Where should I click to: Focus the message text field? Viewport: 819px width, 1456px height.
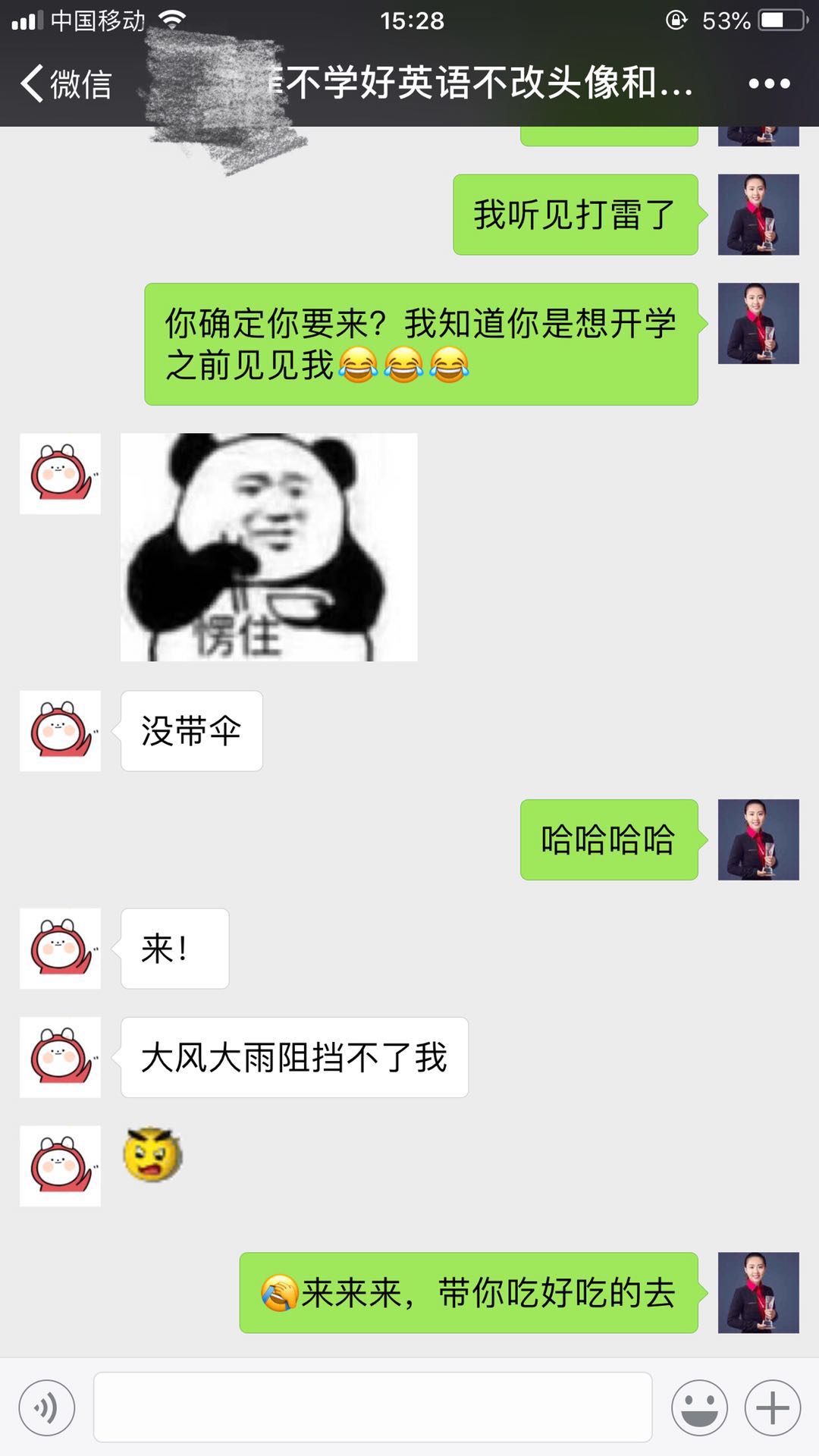pos(372,1407)
